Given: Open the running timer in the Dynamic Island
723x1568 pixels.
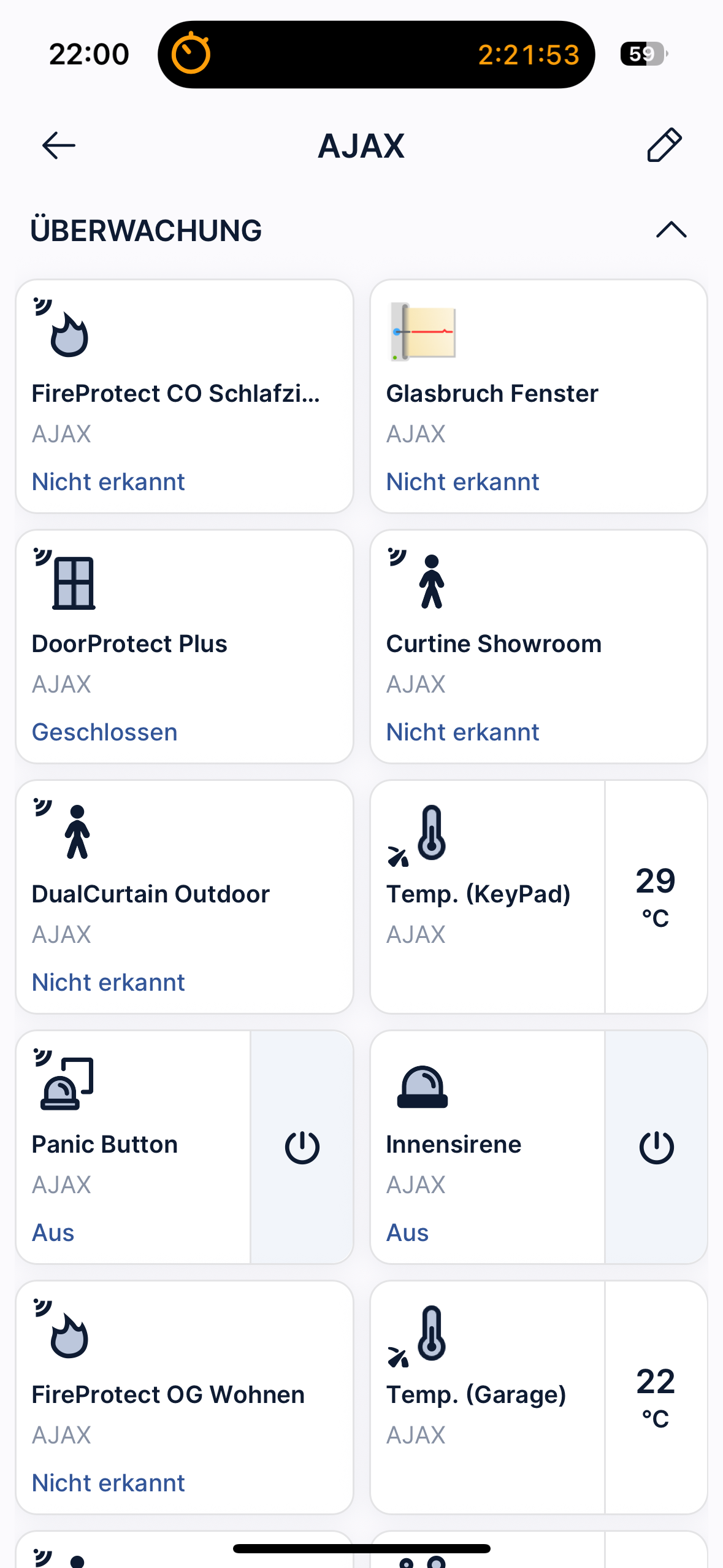Looking at the screenshot, I should [376, 55].
